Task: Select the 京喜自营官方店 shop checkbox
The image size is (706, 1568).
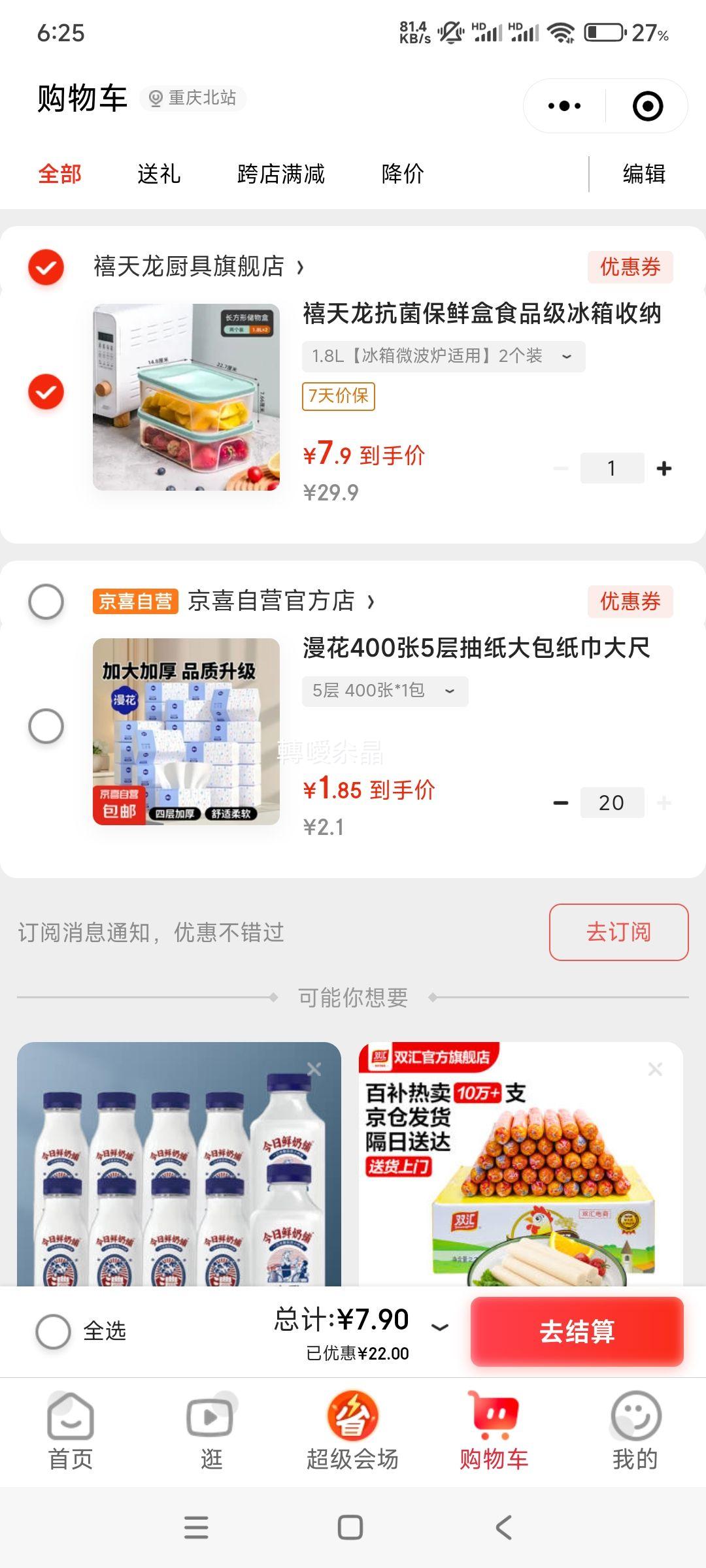Action: pos(46,601)
